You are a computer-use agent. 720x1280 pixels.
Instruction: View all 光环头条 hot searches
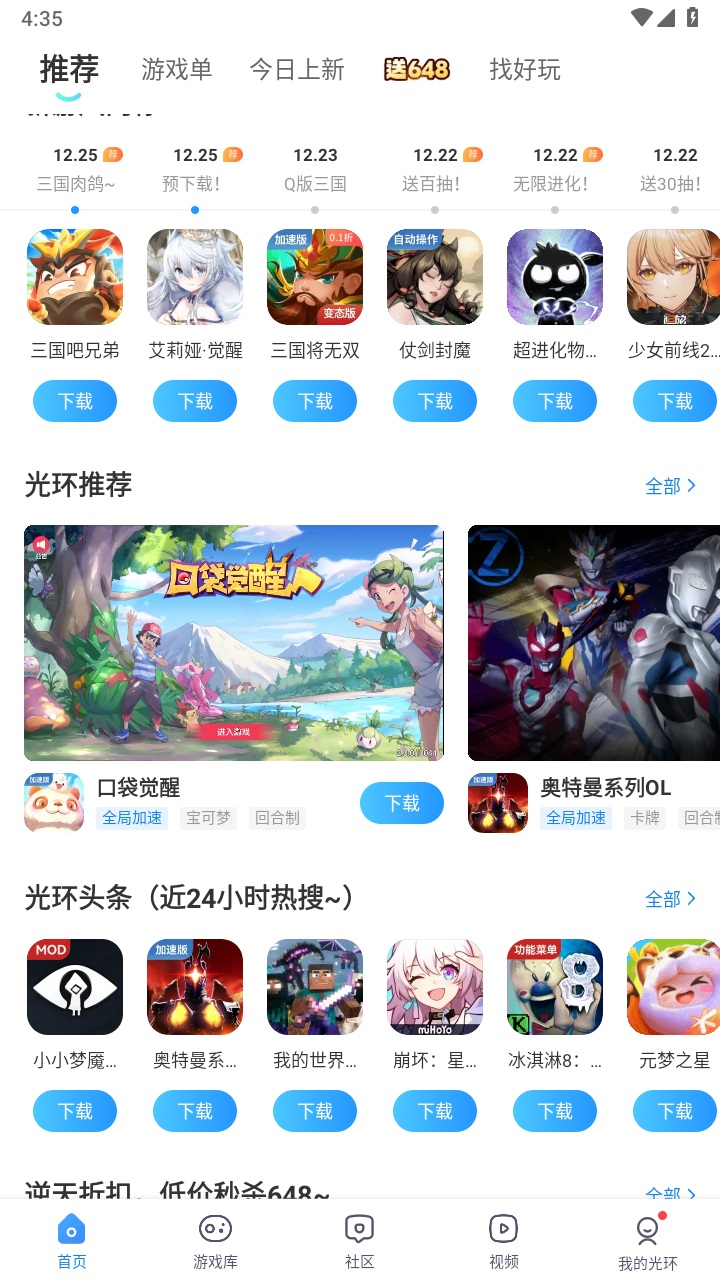(x=670, y=899)
